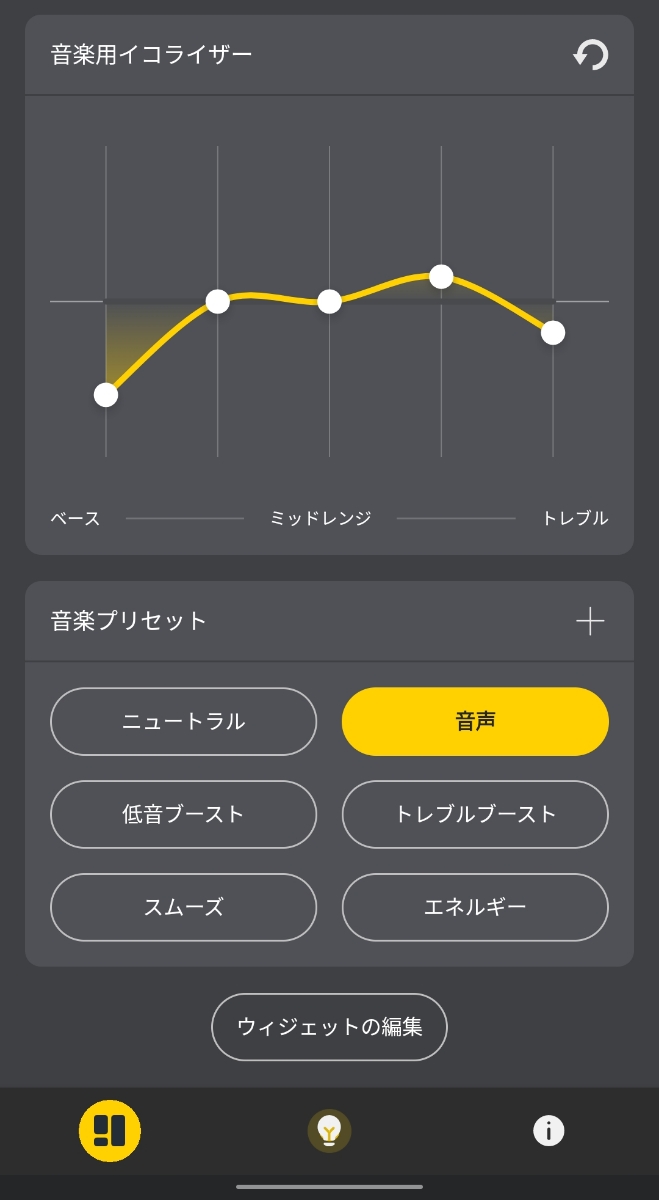The height and width of the screenshot is (1200, 659).
Task: Add a new music preset
Action: [590, 621]
